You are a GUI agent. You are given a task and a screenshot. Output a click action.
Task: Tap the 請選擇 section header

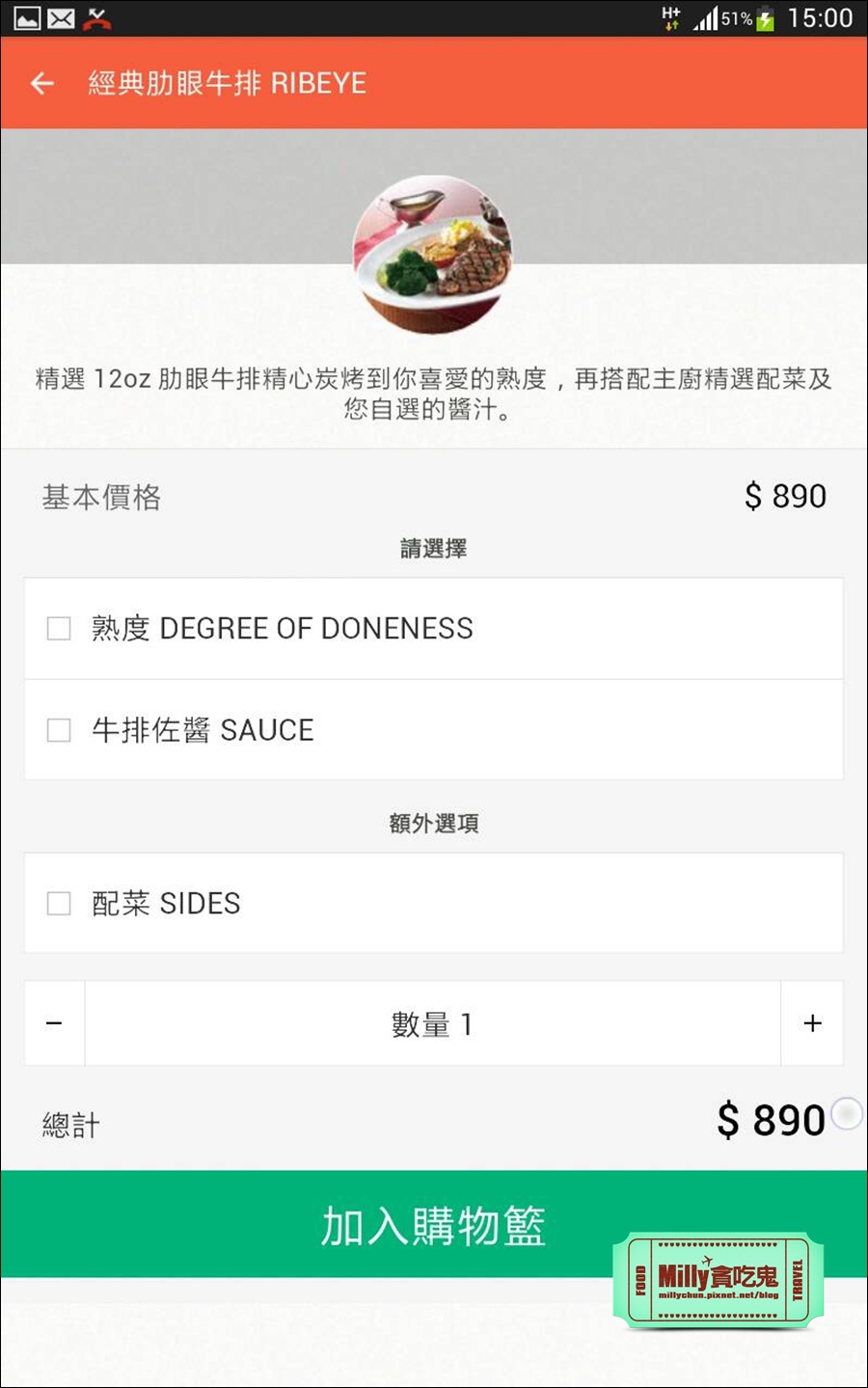(434, 548)
